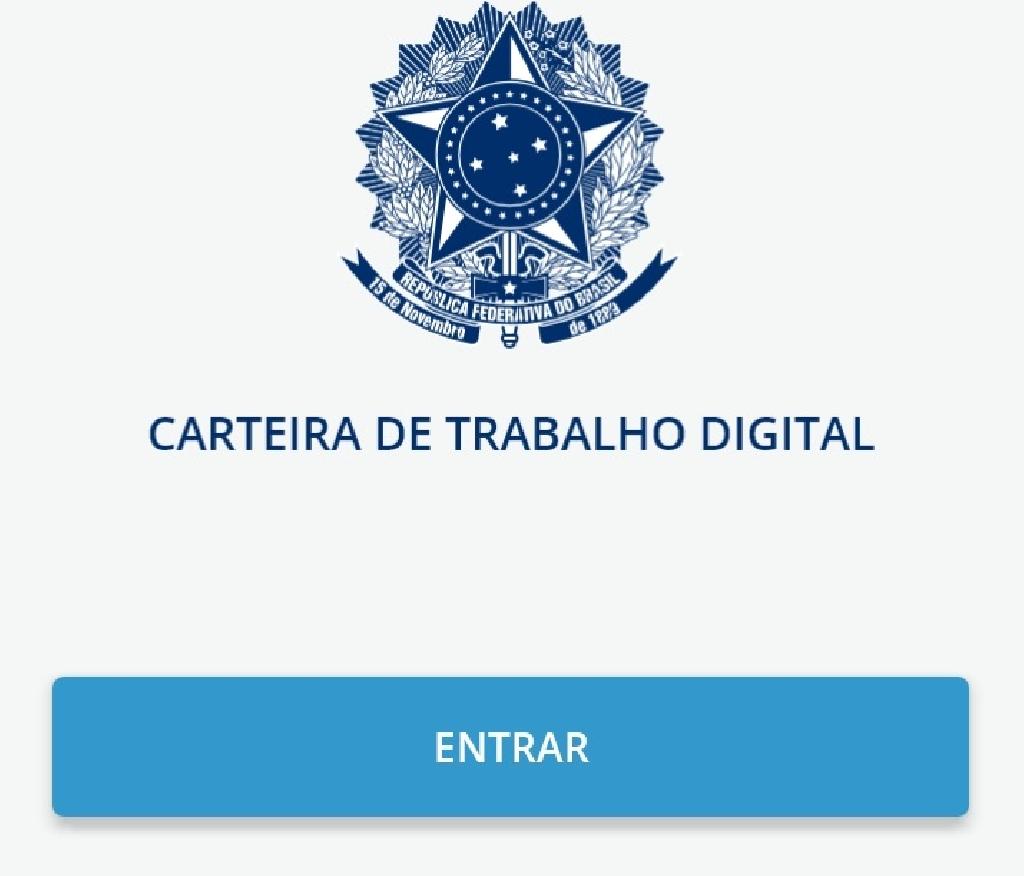Tap the ENTRAR button to log in
This screenshot has width=1024, height=876.
point(510,747)
